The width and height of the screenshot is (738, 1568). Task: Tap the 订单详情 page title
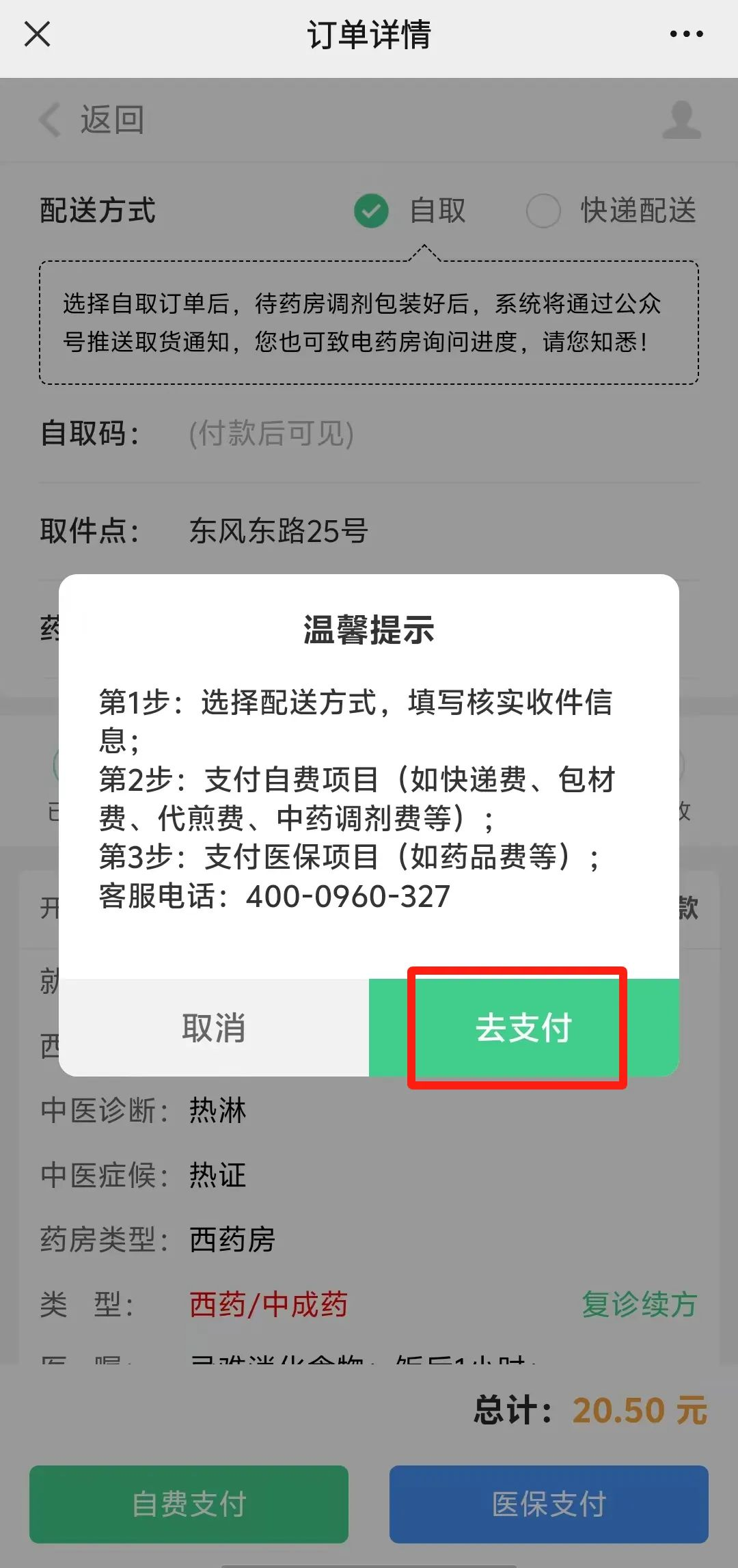(369, 35)
